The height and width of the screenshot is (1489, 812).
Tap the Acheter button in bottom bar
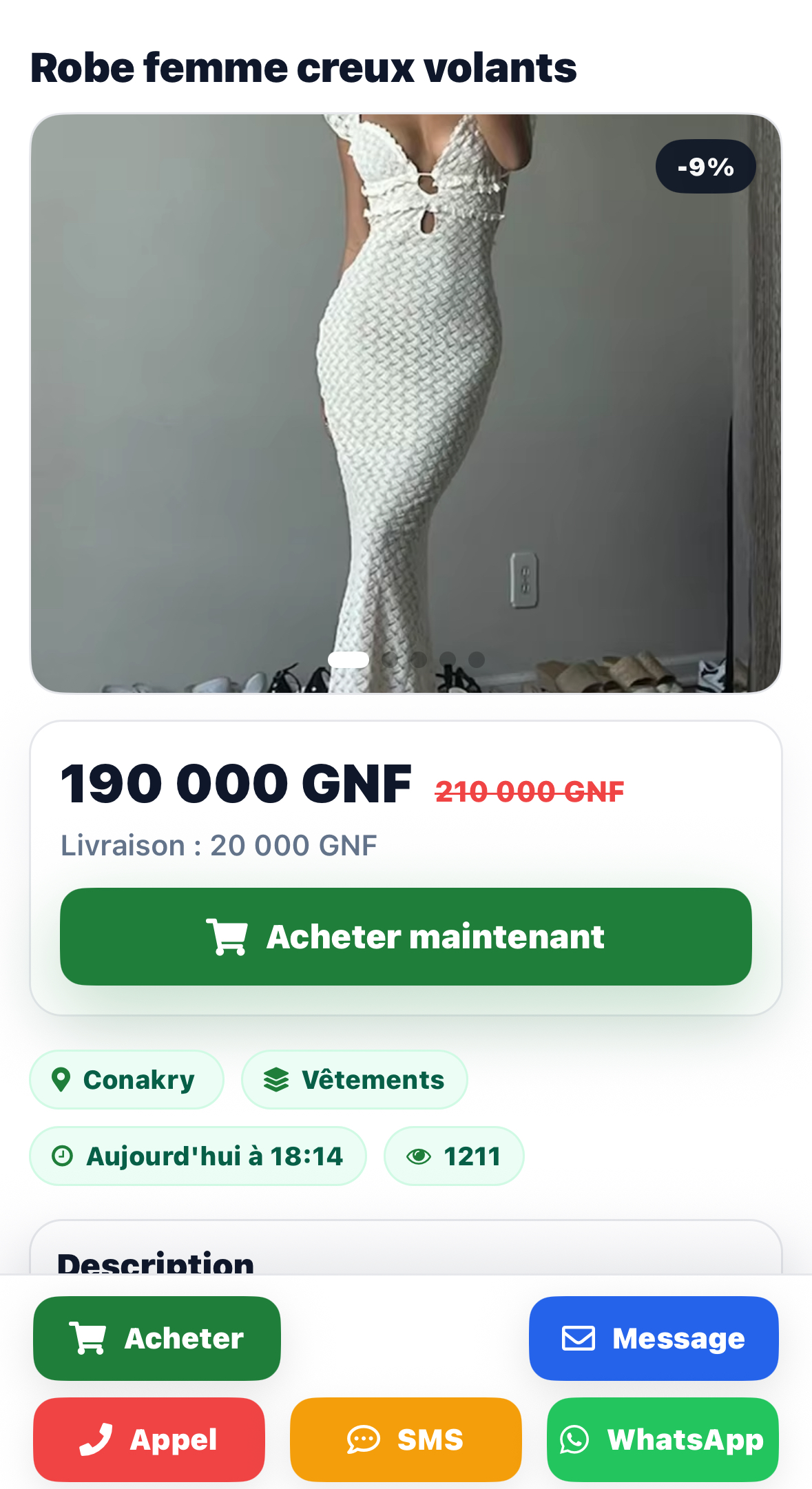pyautogui.click(x=157, y=1338)
